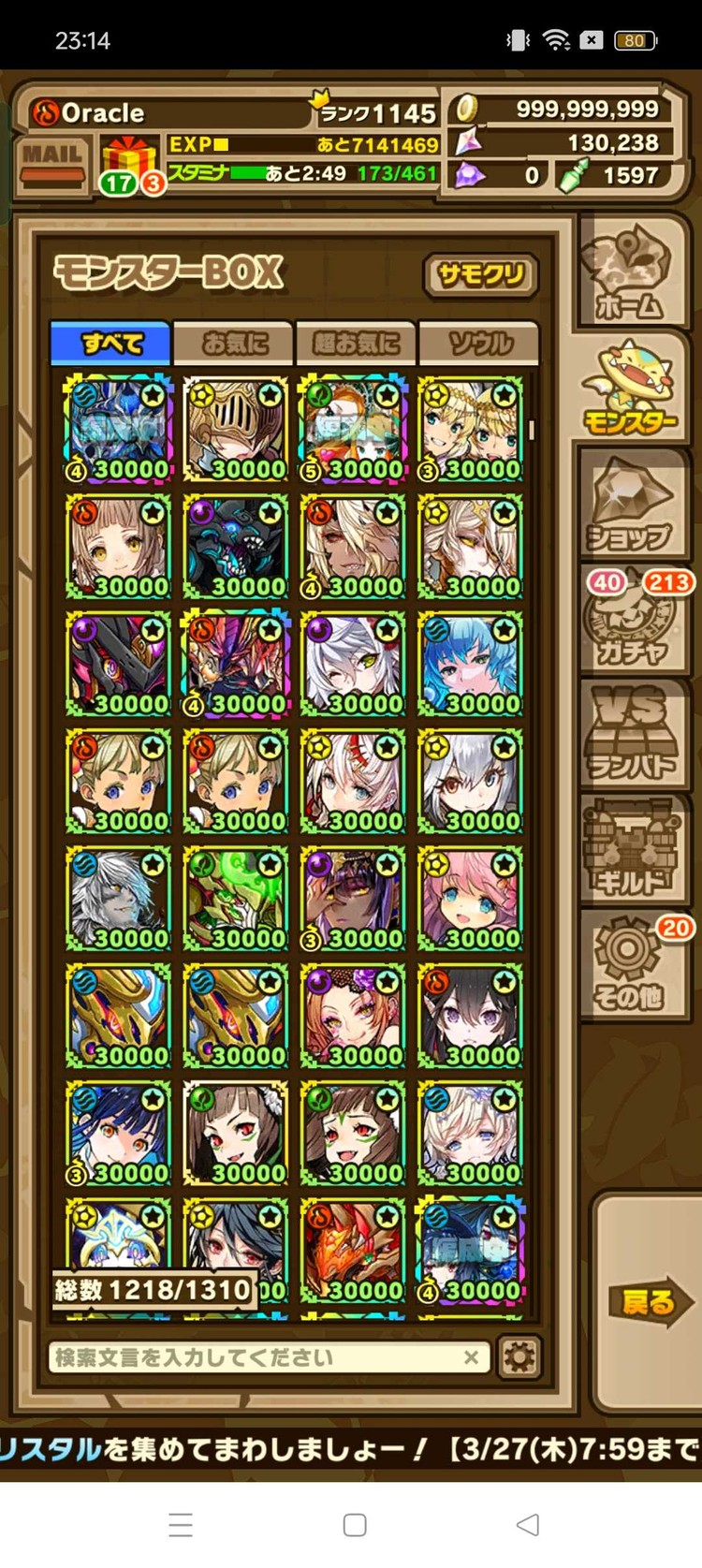Clear the search field with the X
The image size is (702, 1568).
tap(472, 1357)
